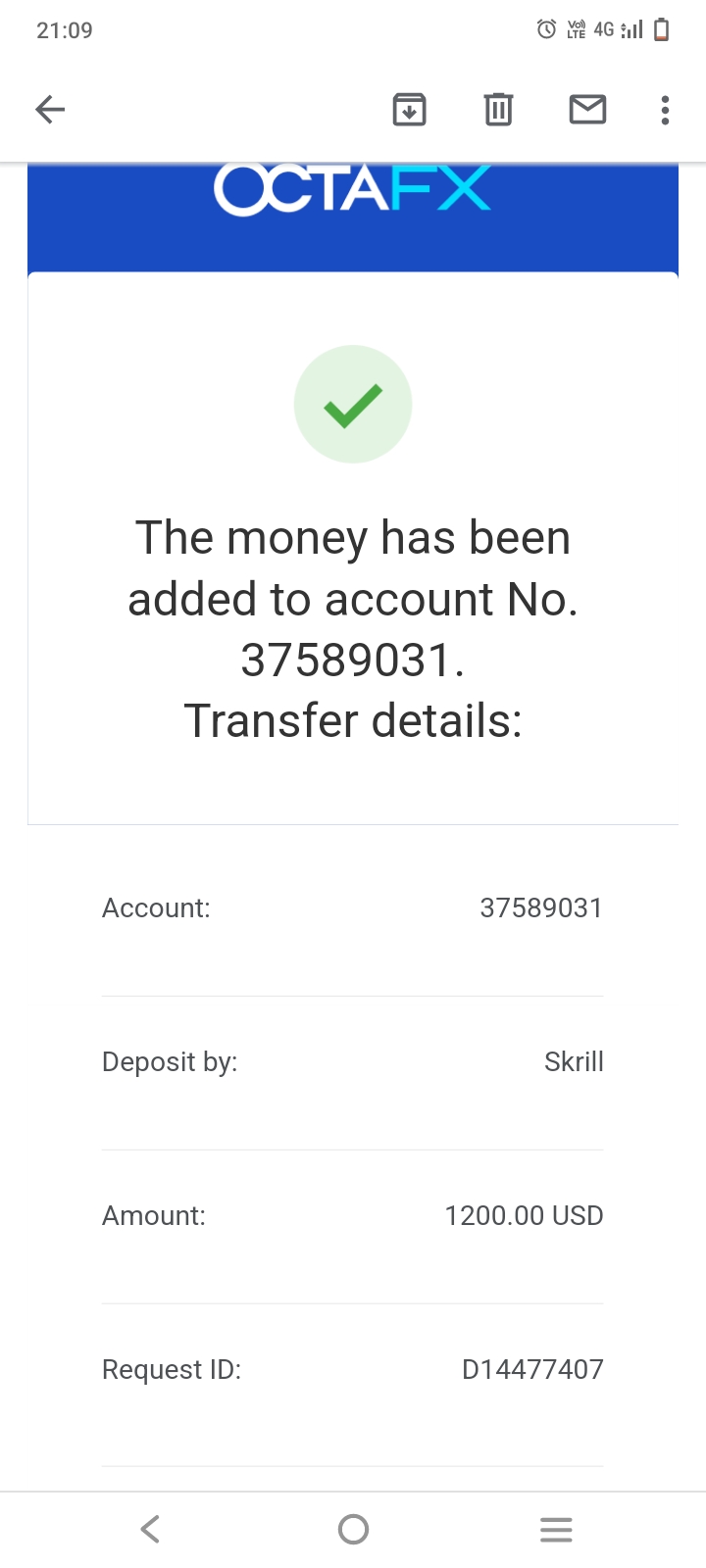The width and height of the screenshot is (706, 1568).
Task: Go to the home screen
Action: [353, 1529]
